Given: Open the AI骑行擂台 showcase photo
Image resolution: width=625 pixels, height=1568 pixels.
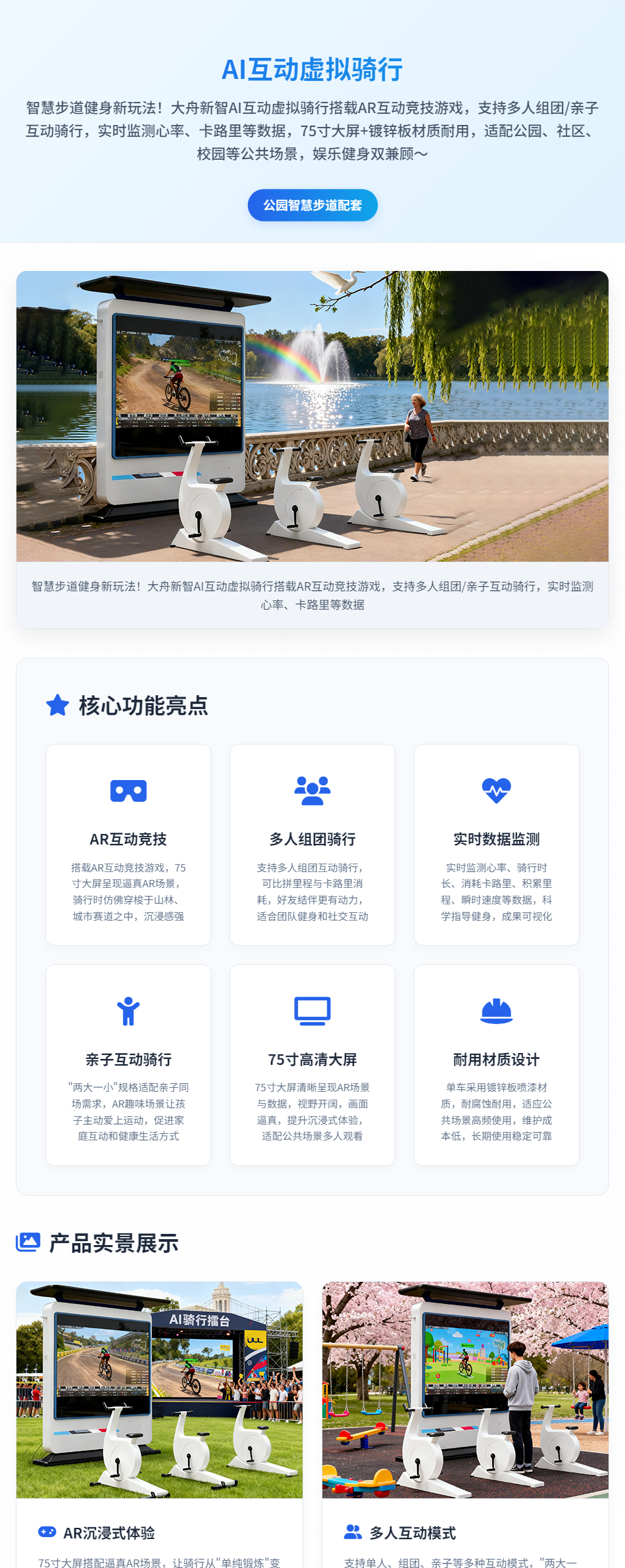Looking at the screenshot, I should click(160, 1388).
